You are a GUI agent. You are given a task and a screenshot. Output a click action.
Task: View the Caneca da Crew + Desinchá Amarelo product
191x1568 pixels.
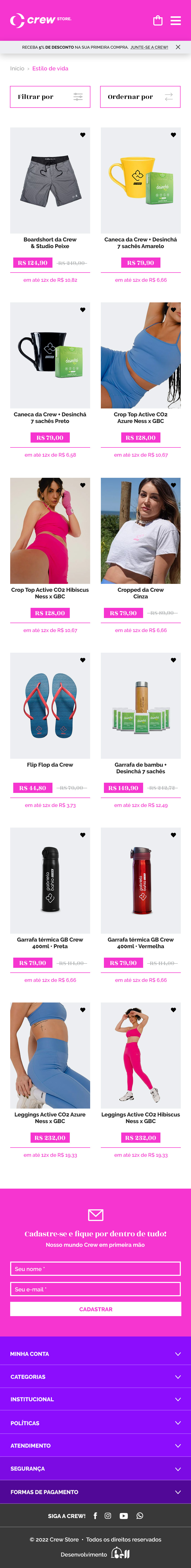pyautogui.click(x=141, y=181)
